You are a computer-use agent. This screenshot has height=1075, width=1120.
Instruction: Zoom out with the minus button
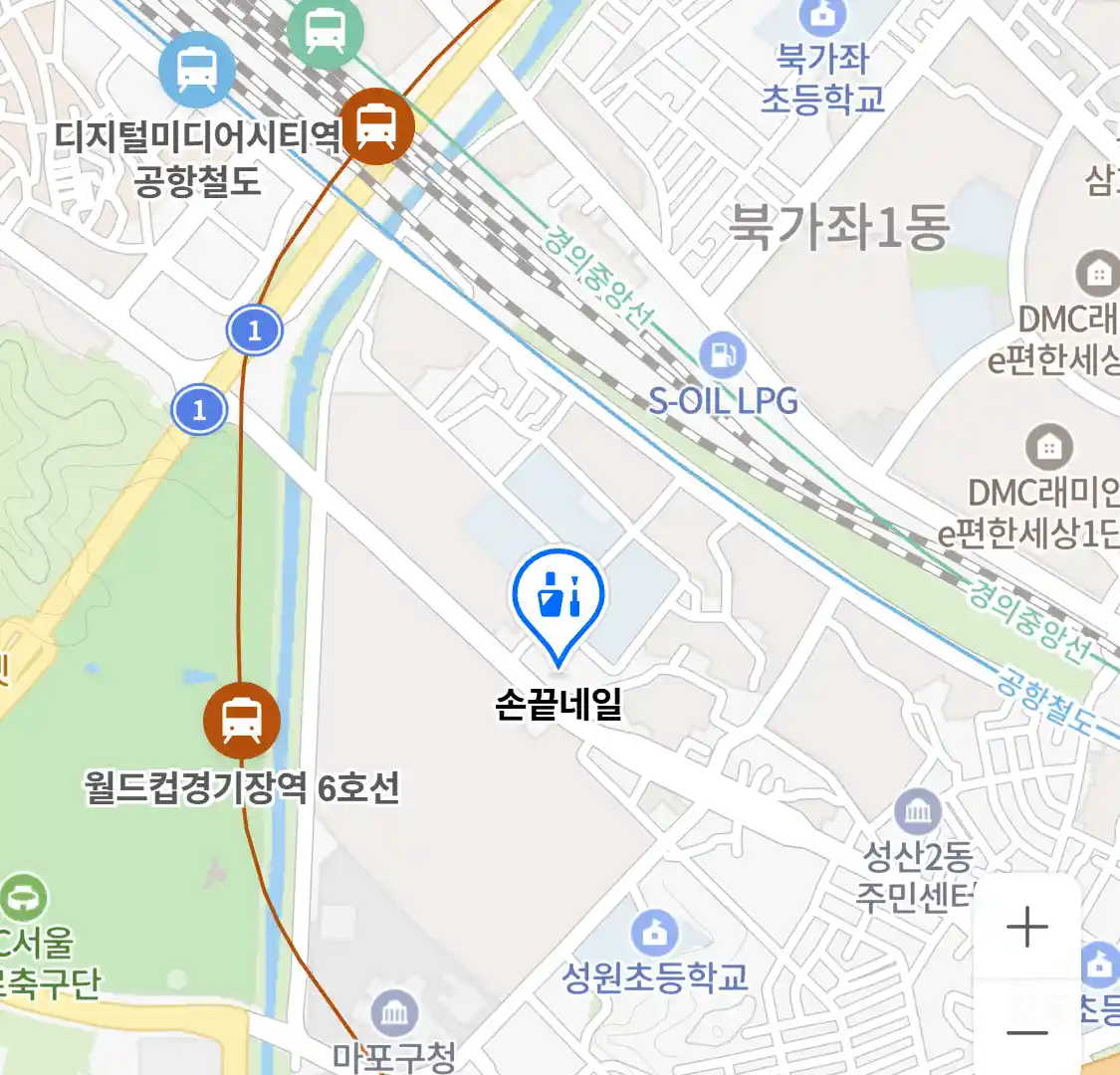click(1026, 1031)
